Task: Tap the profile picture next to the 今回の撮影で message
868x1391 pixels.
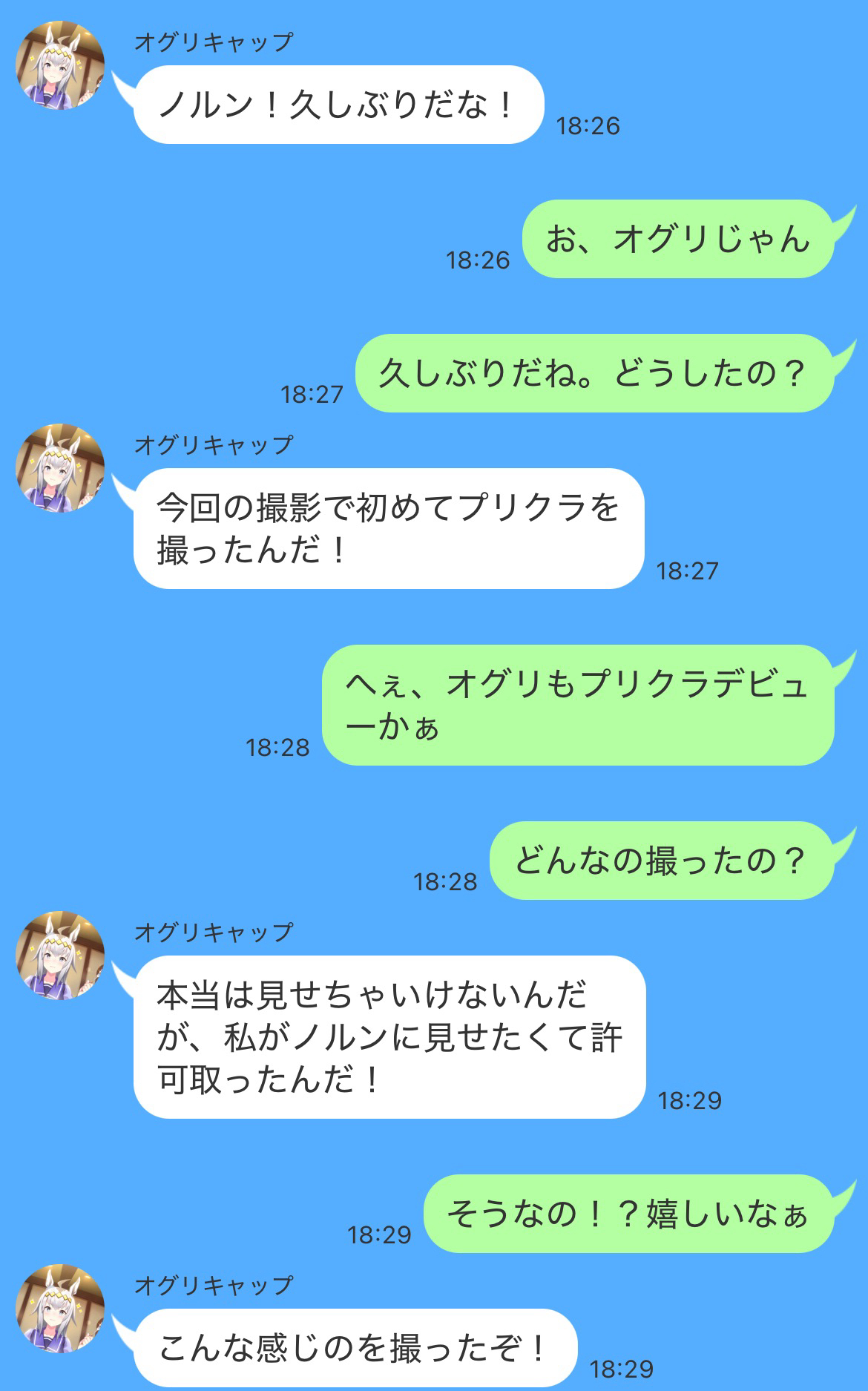Action: point(60,468)
